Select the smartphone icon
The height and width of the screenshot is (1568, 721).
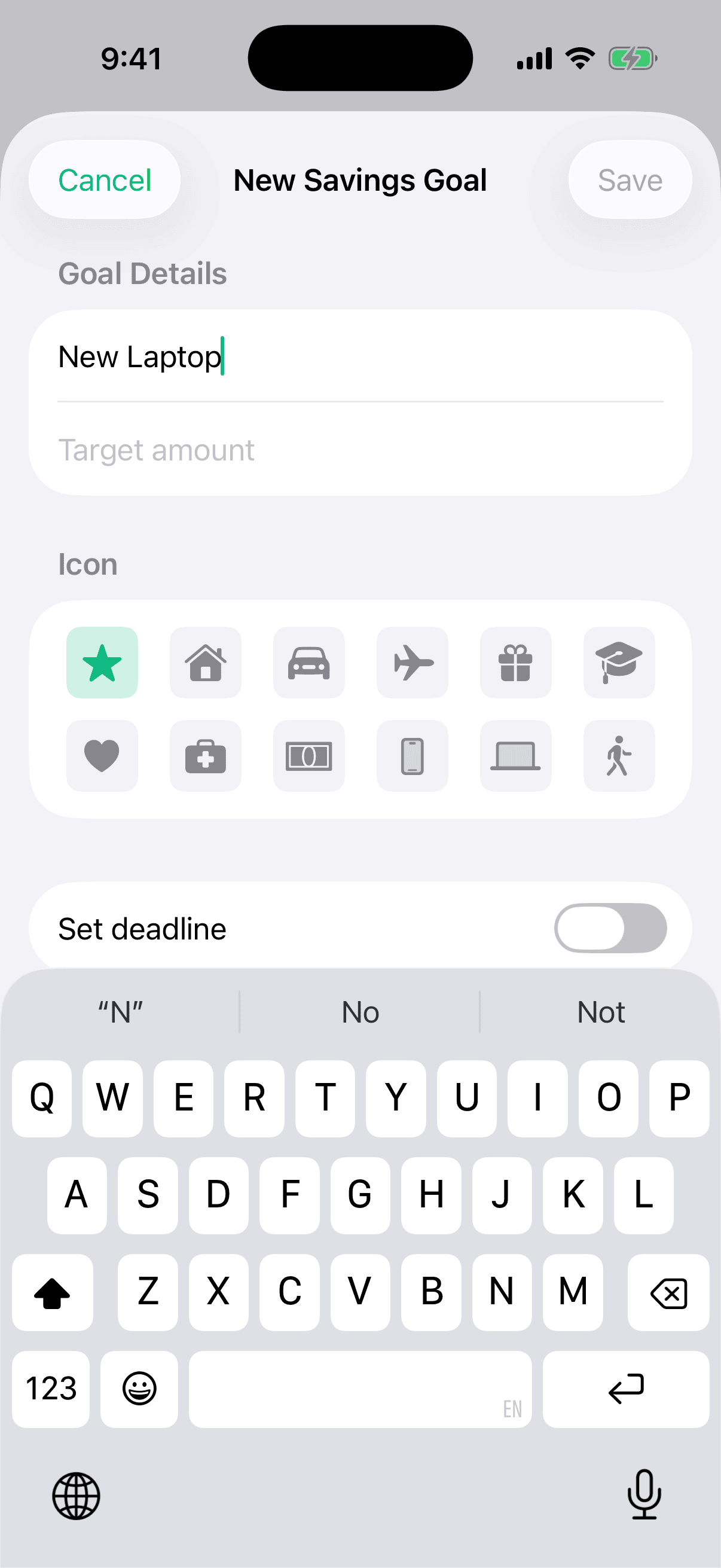[413, 756]
